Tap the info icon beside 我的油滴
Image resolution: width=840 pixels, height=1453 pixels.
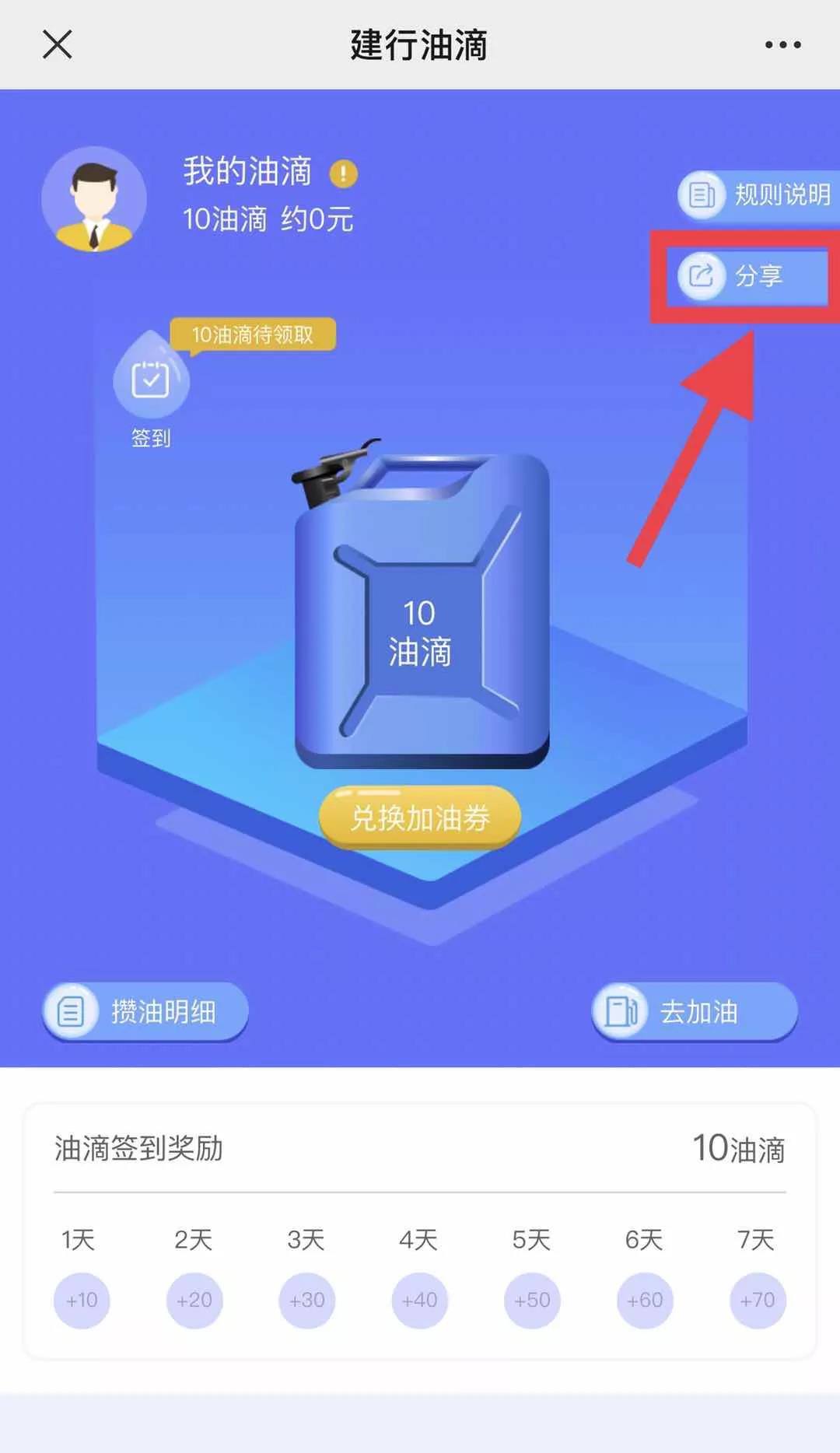tap(343, 173)
